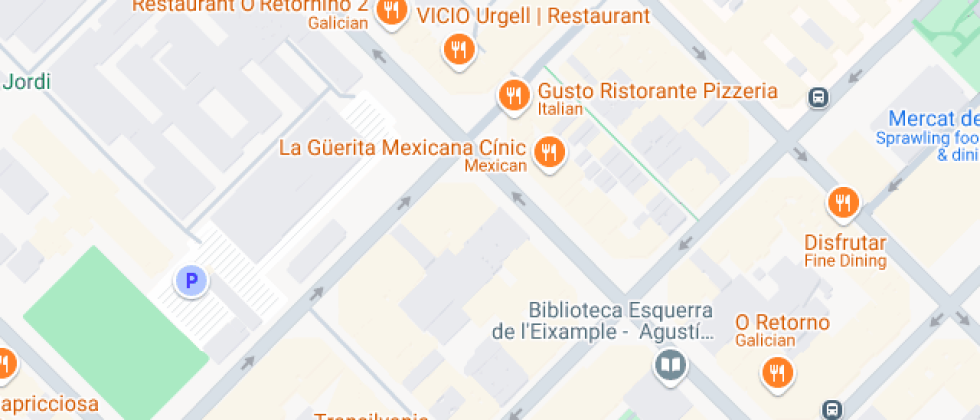Tap the blue parking marker
The image size is (980, 420).
(190, 281)
